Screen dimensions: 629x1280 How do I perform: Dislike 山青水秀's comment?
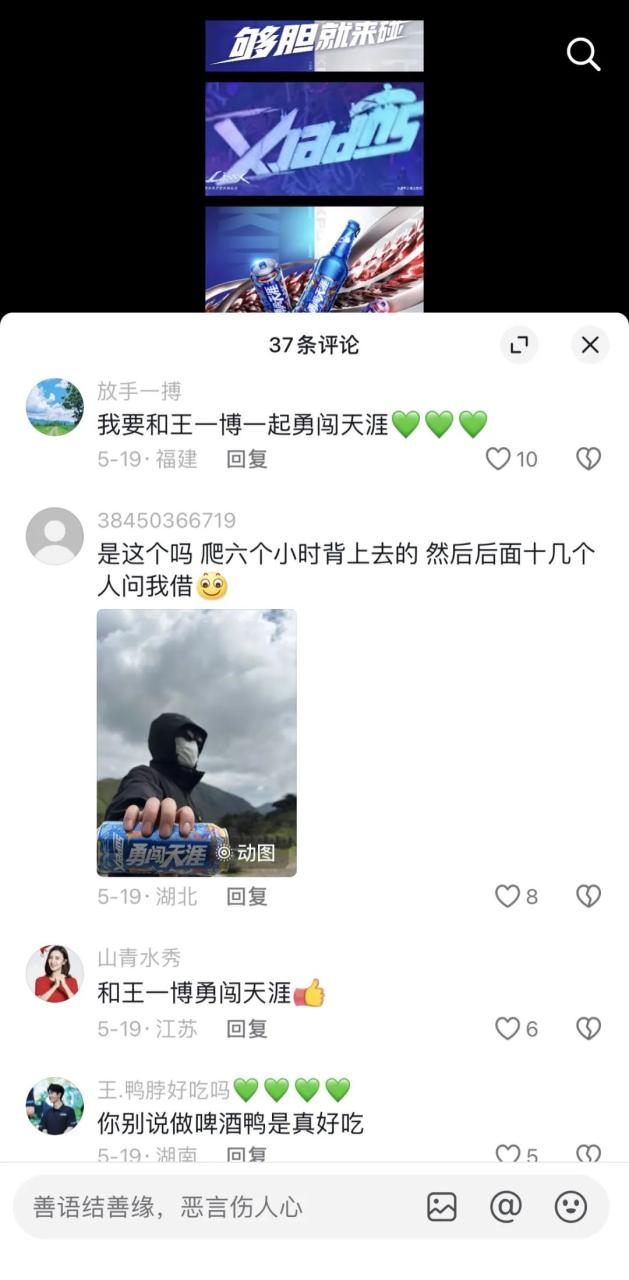point(588,1028)
